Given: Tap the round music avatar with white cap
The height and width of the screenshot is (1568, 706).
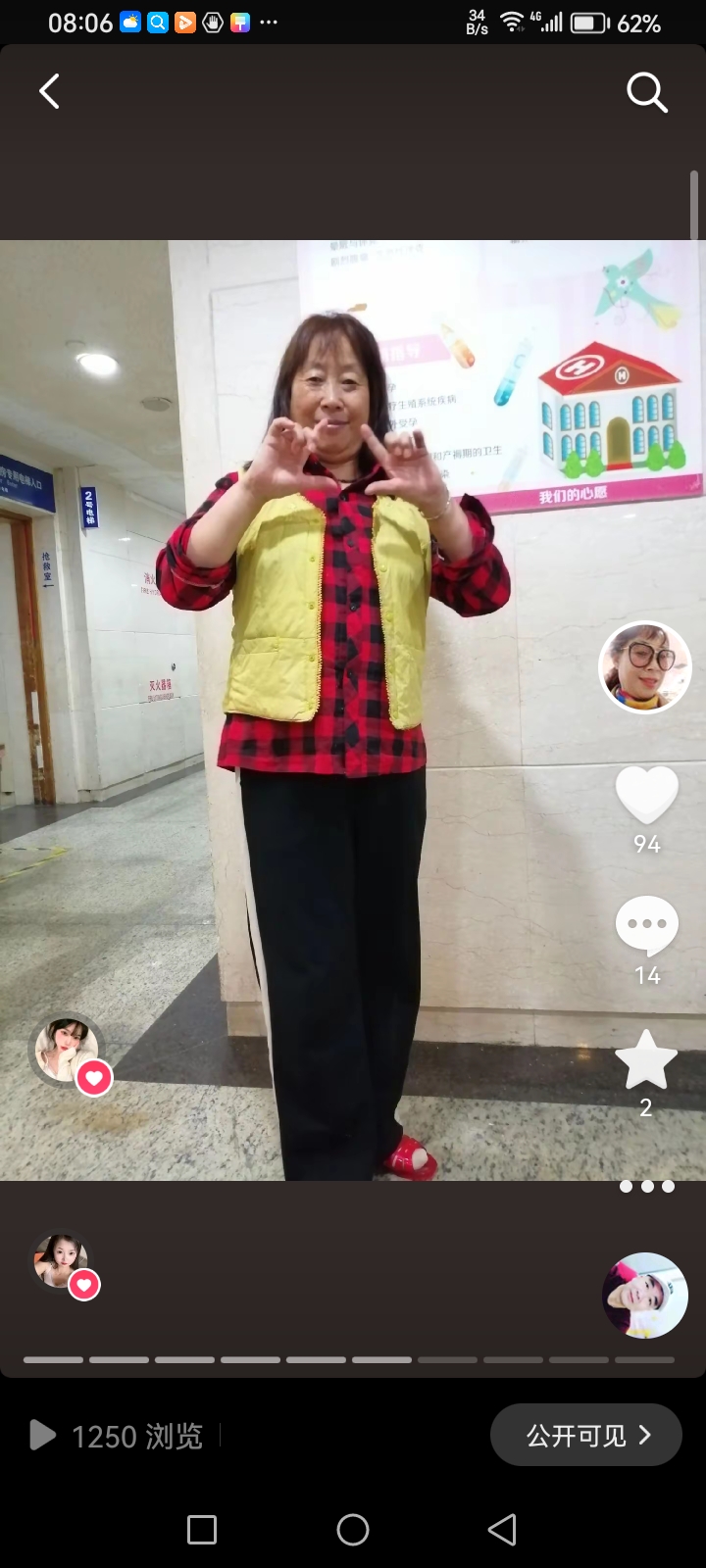Looking at the screenshot, I should (x=644, y=1296).
